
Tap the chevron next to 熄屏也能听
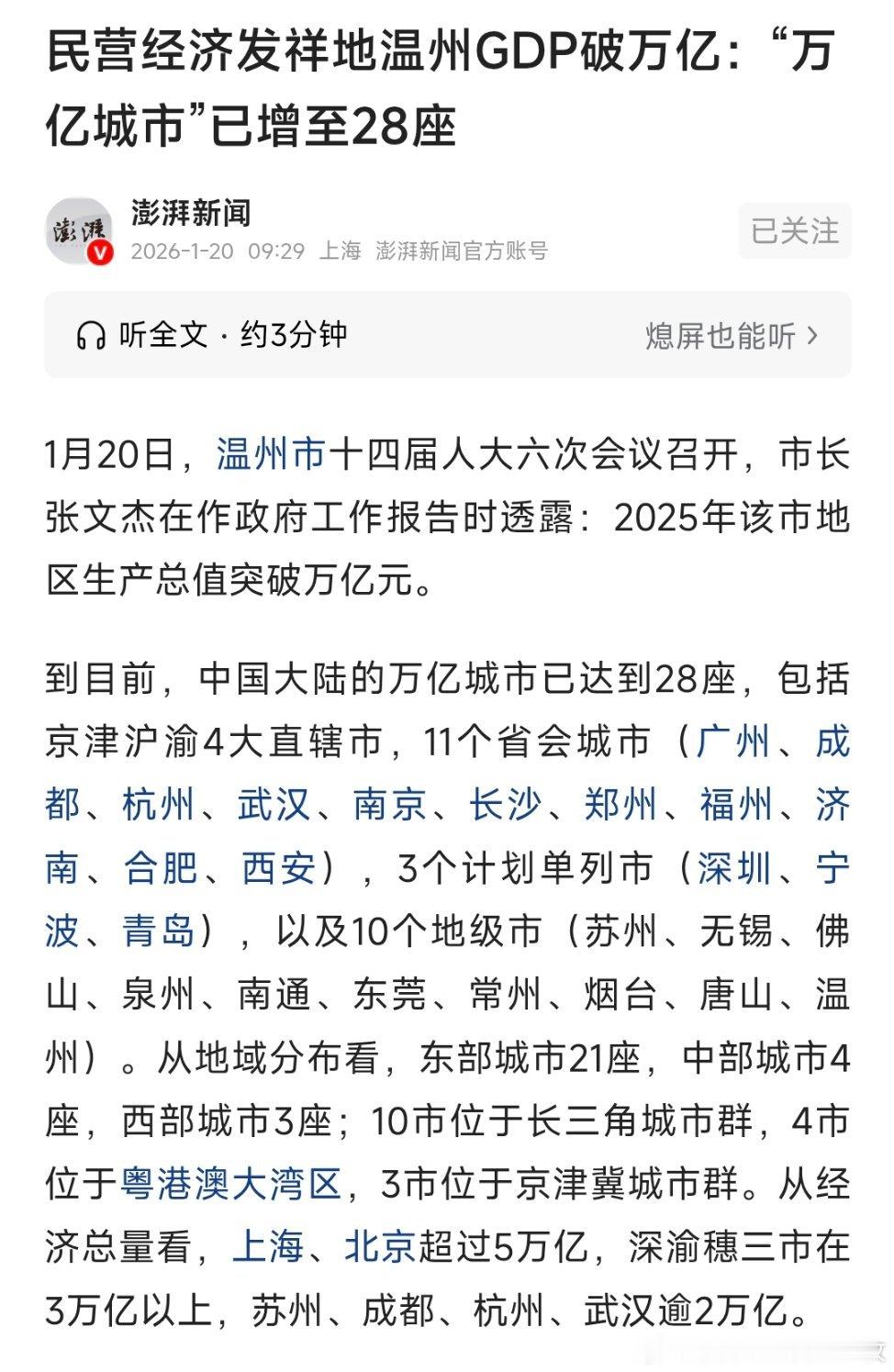click(x=811, y=337)
